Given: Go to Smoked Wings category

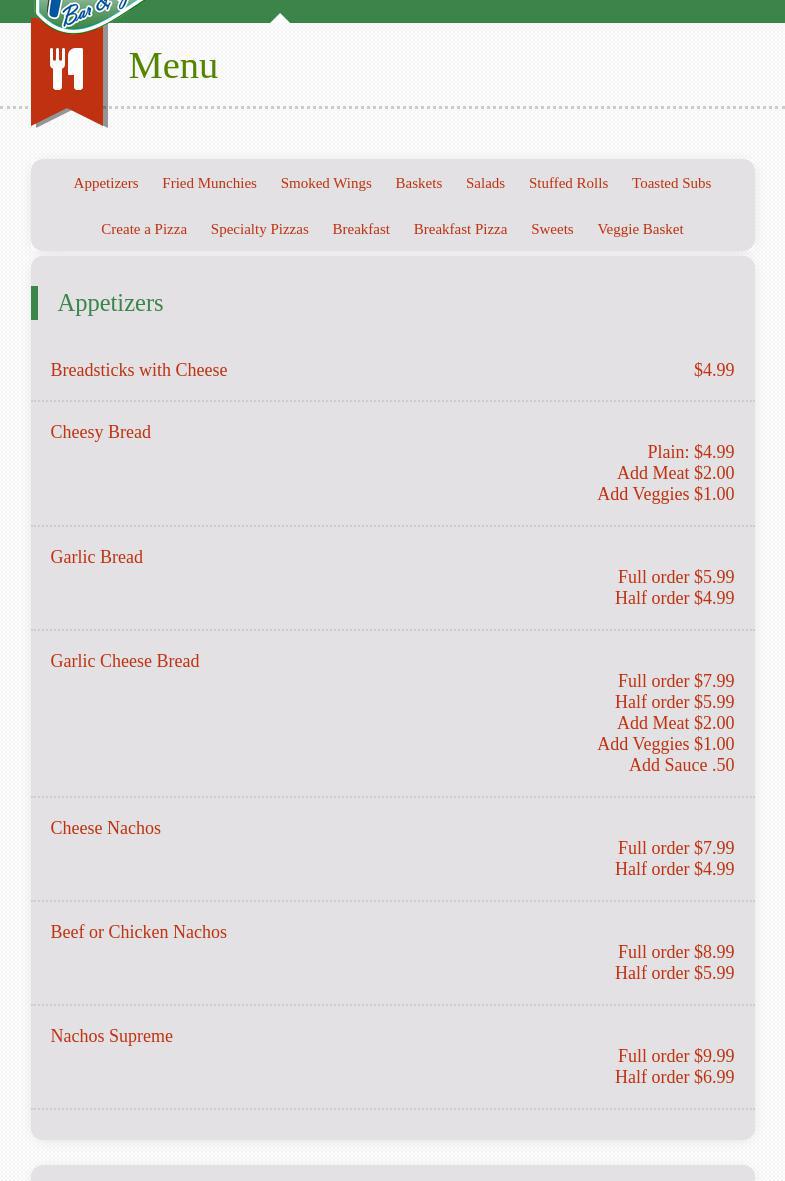Looking at the screenshot, I should [x=325, y=183].
